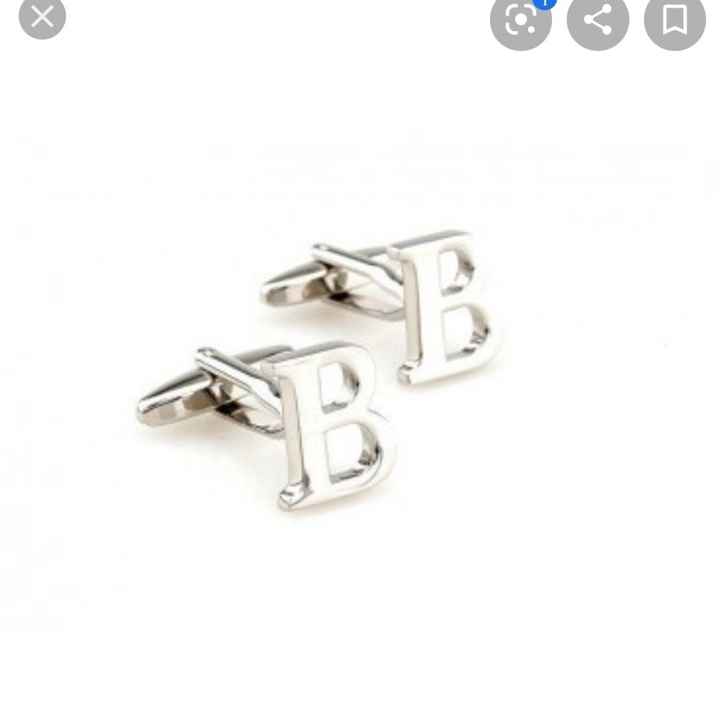The image size is (720, 720).
Task: Bookmark this image to a collection
Action: point(675,18)
